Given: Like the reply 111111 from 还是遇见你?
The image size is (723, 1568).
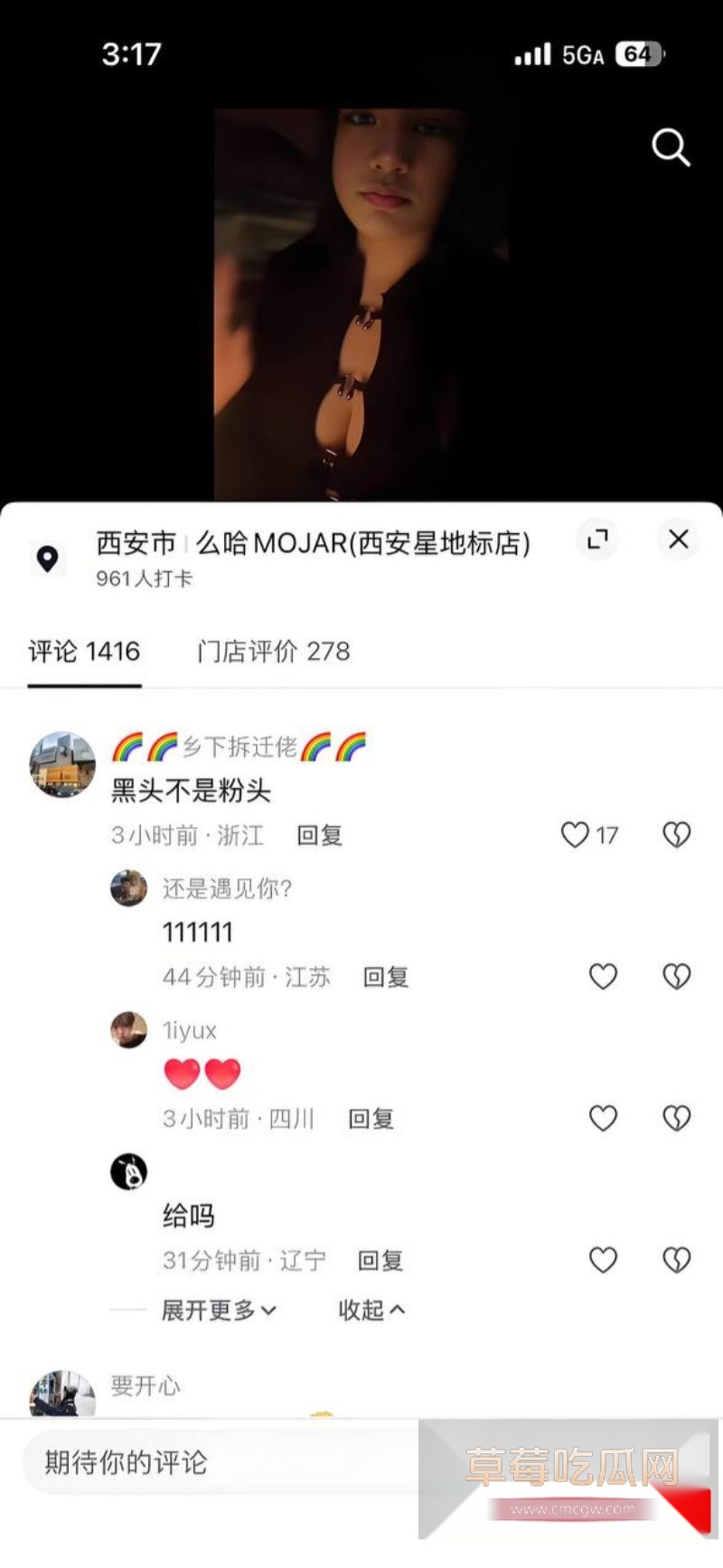Looking at the screenshot, I should (603, 976).
